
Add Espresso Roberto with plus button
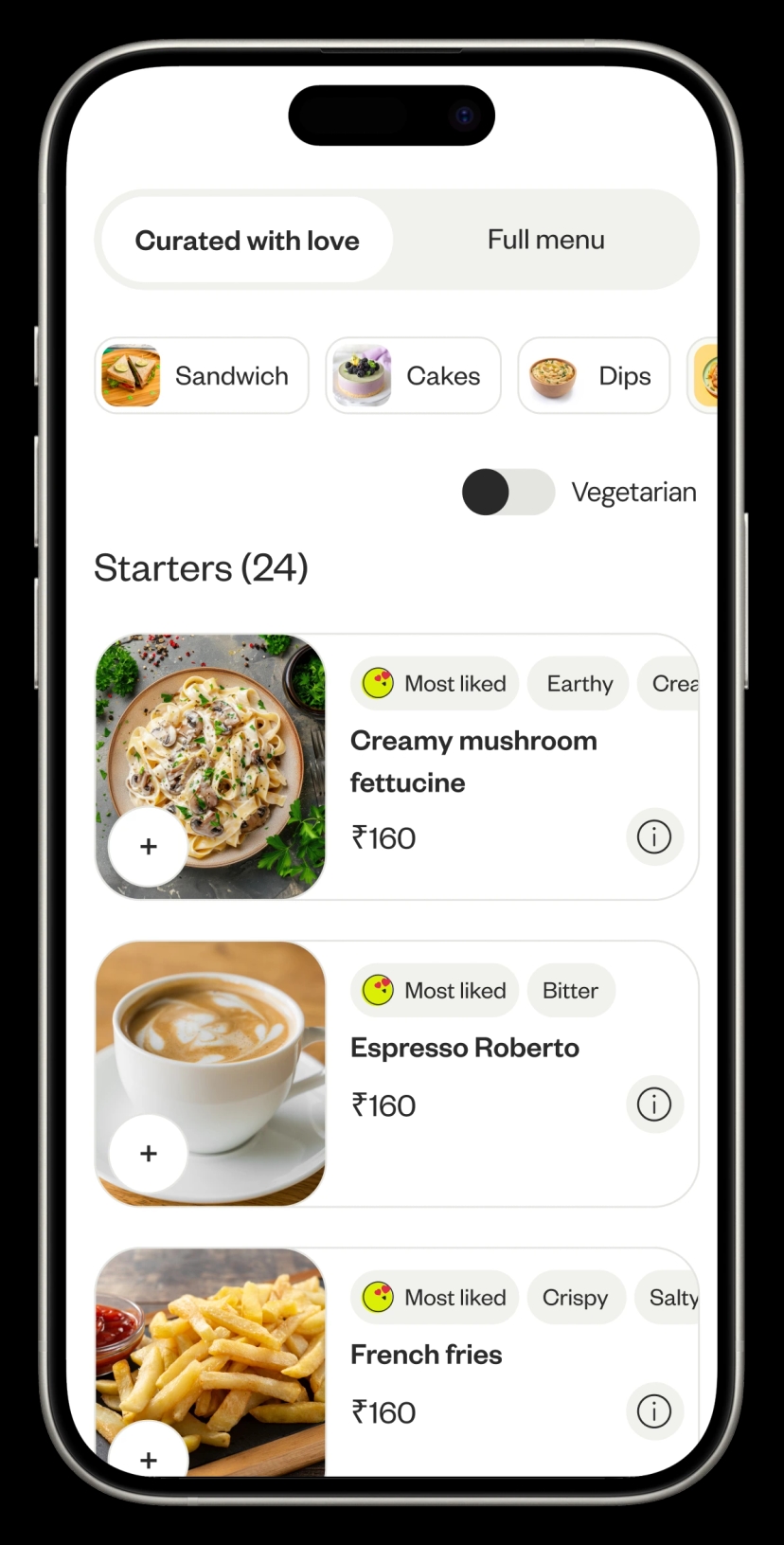point(148,1153)
